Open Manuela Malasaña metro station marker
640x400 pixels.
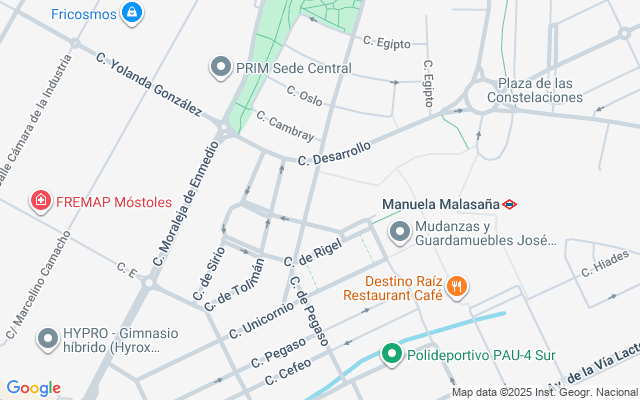(x=510, y=205)
